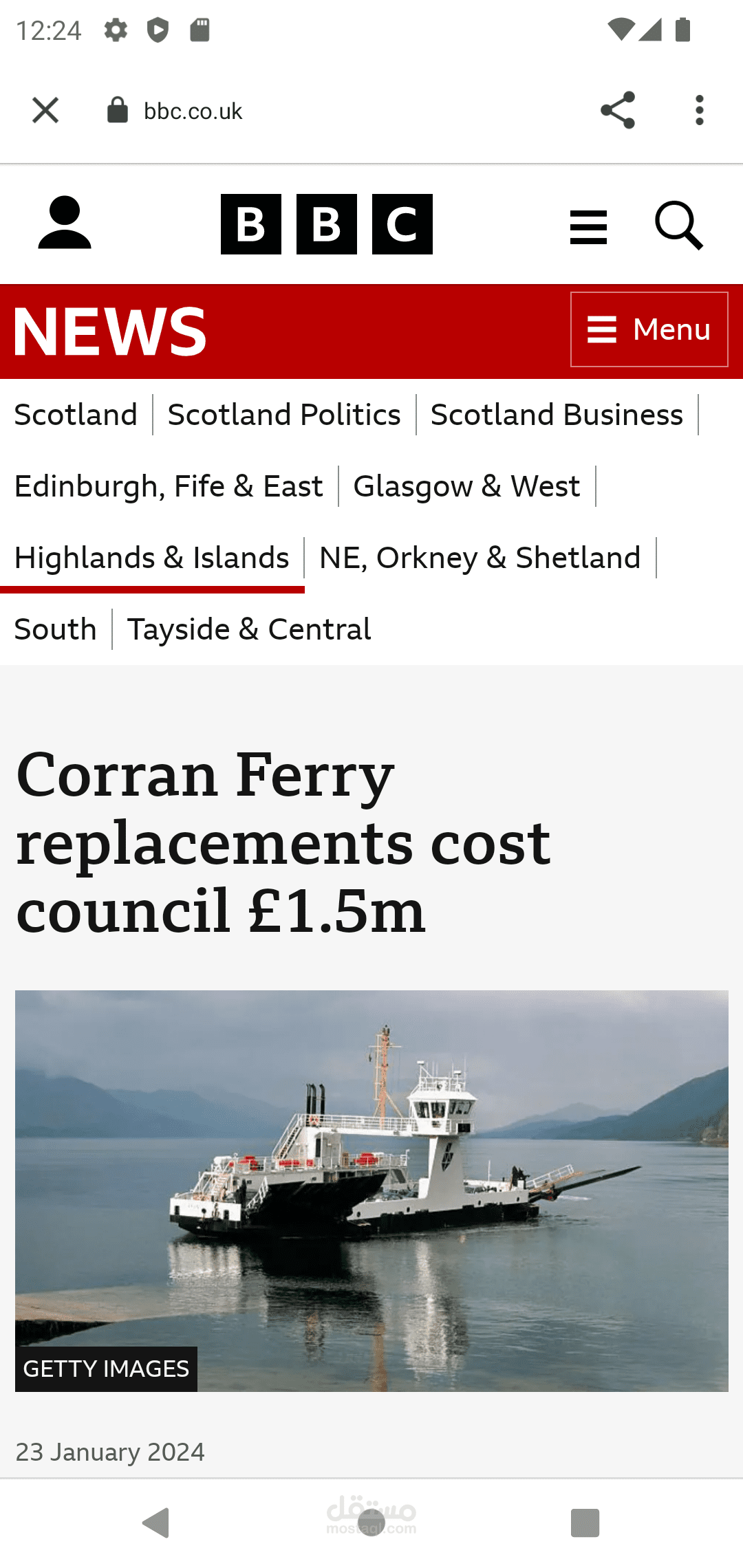Viewport: 743px width, 1568px height.
Task: Open the BBC hamburger menu icon
Action: click(x=589, y=227)
